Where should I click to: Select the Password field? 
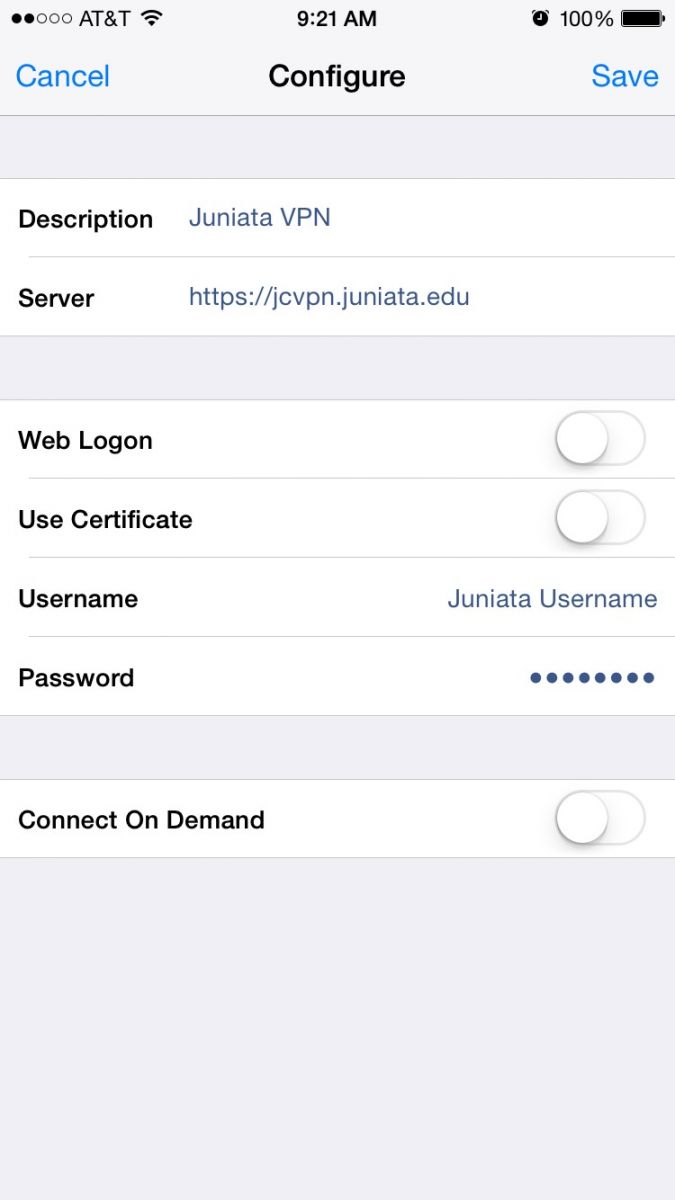[337, 677]
